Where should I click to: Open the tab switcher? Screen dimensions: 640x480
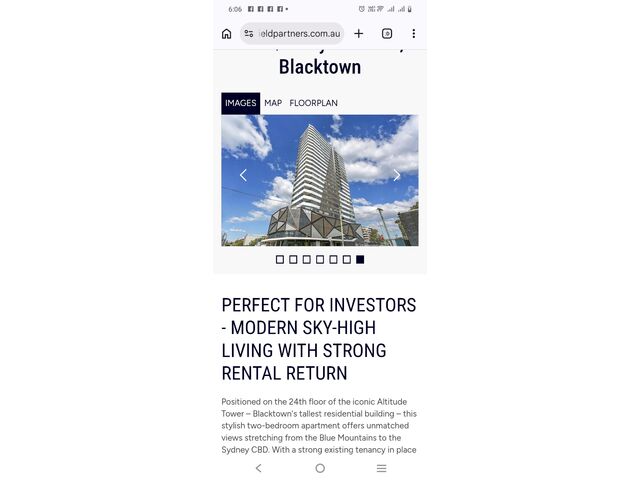tap(387, 34)
